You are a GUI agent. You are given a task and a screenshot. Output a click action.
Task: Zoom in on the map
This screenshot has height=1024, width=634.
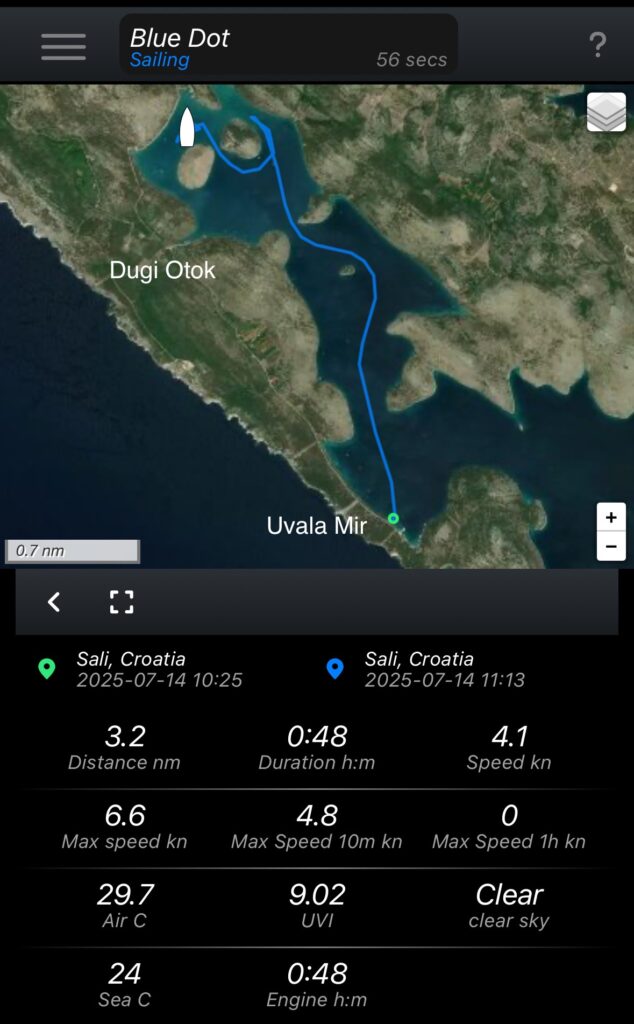tap(610, 518)
